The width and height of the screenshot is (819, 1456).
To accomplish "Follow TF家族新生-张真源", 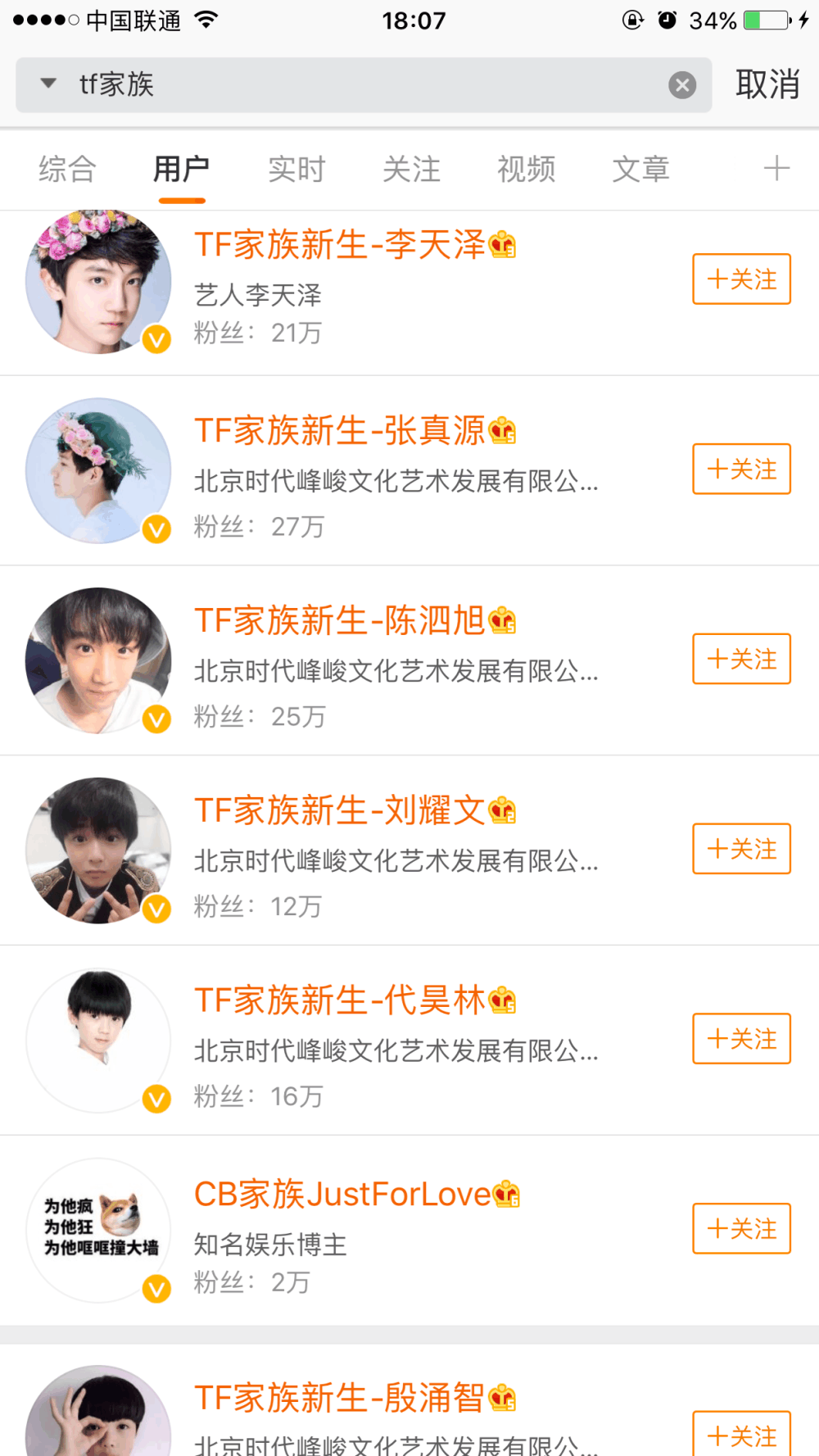I will pos(741,469).
